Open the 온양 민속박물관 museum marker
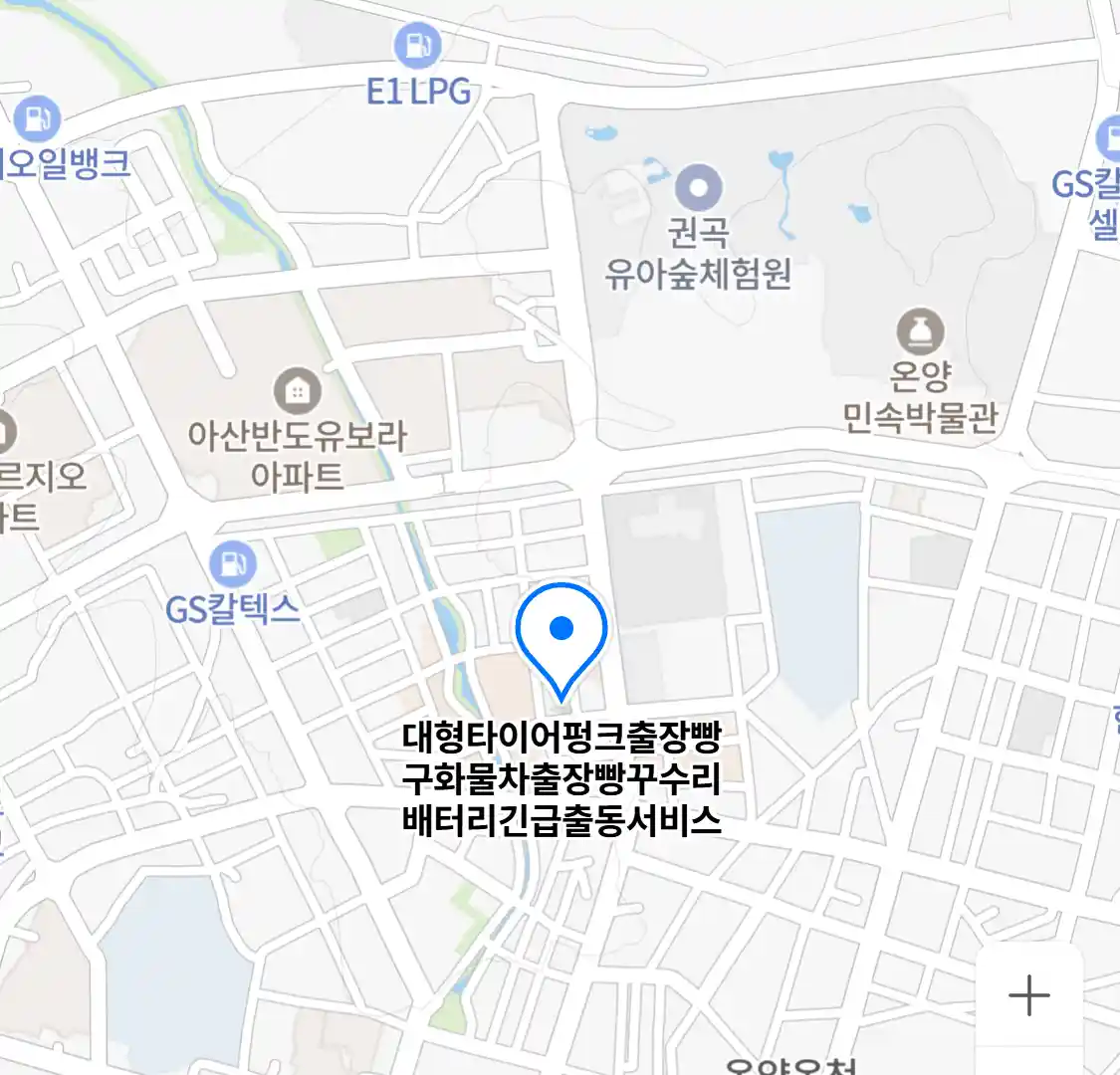Screen dimensions: 1120x1075 (x=919, y=331)
